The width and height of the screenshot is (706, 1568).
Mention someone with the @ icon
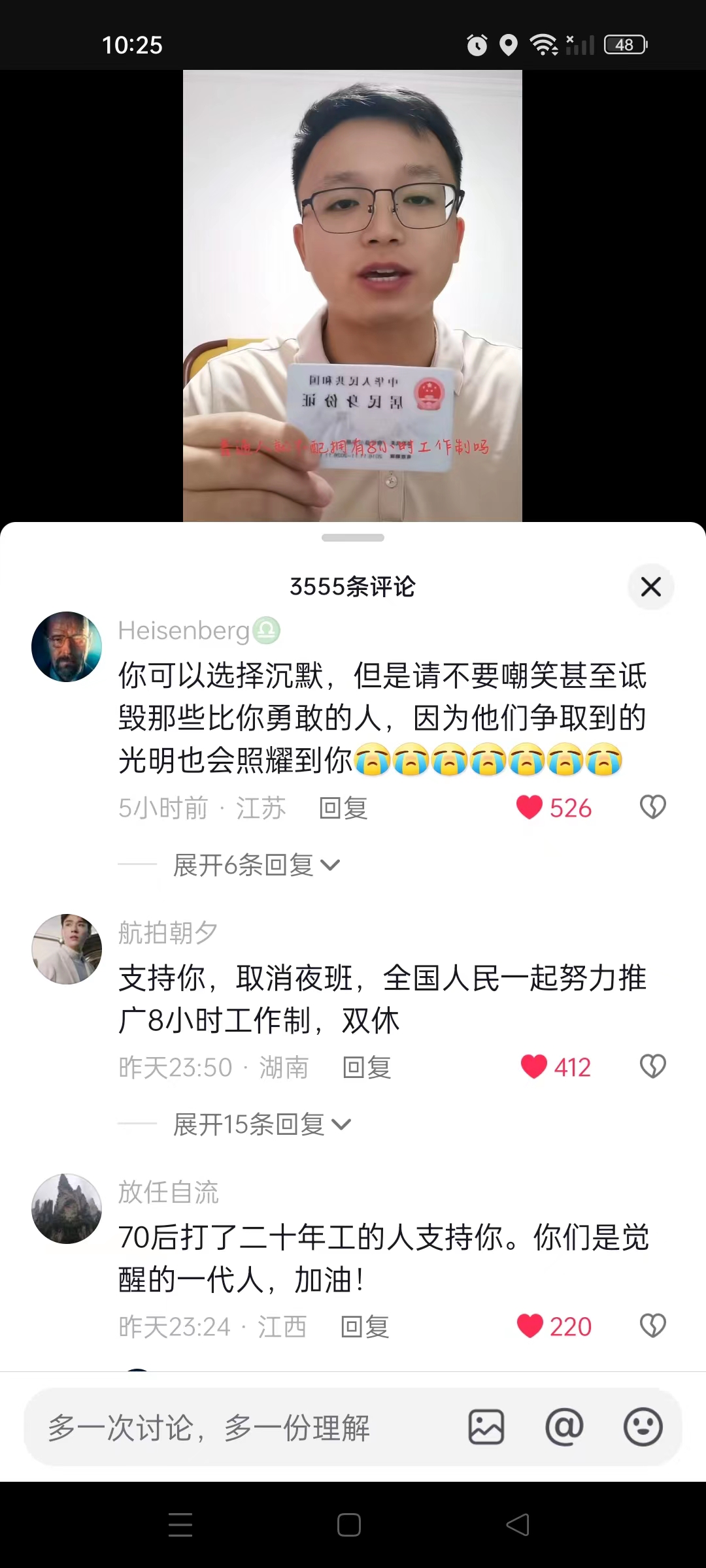pyautogui.click(x=564, y=1427)
